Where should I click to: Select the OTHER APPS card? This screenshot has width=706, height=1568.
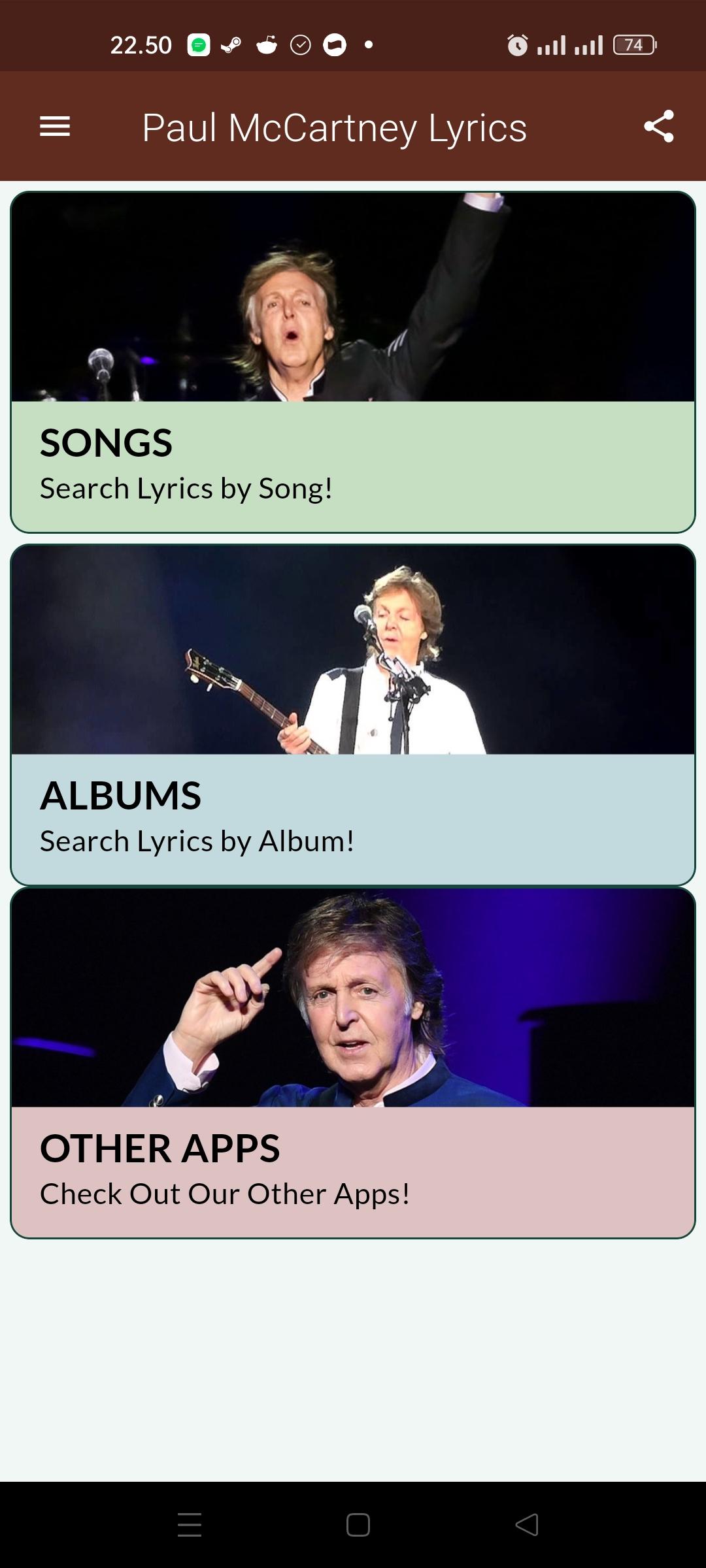(x=353, y=1063)
